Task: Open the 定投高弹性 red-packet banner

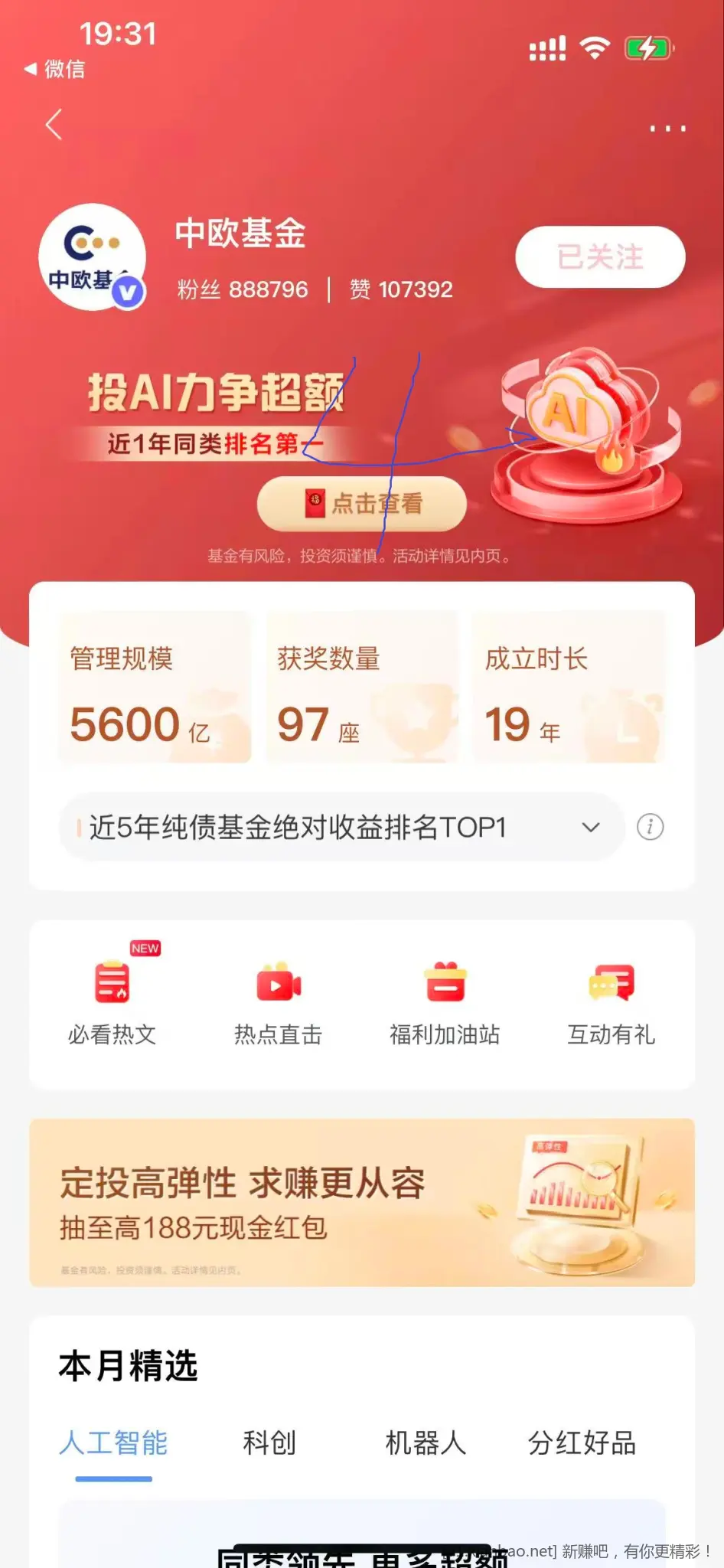Action: [x=362, y=1202]
